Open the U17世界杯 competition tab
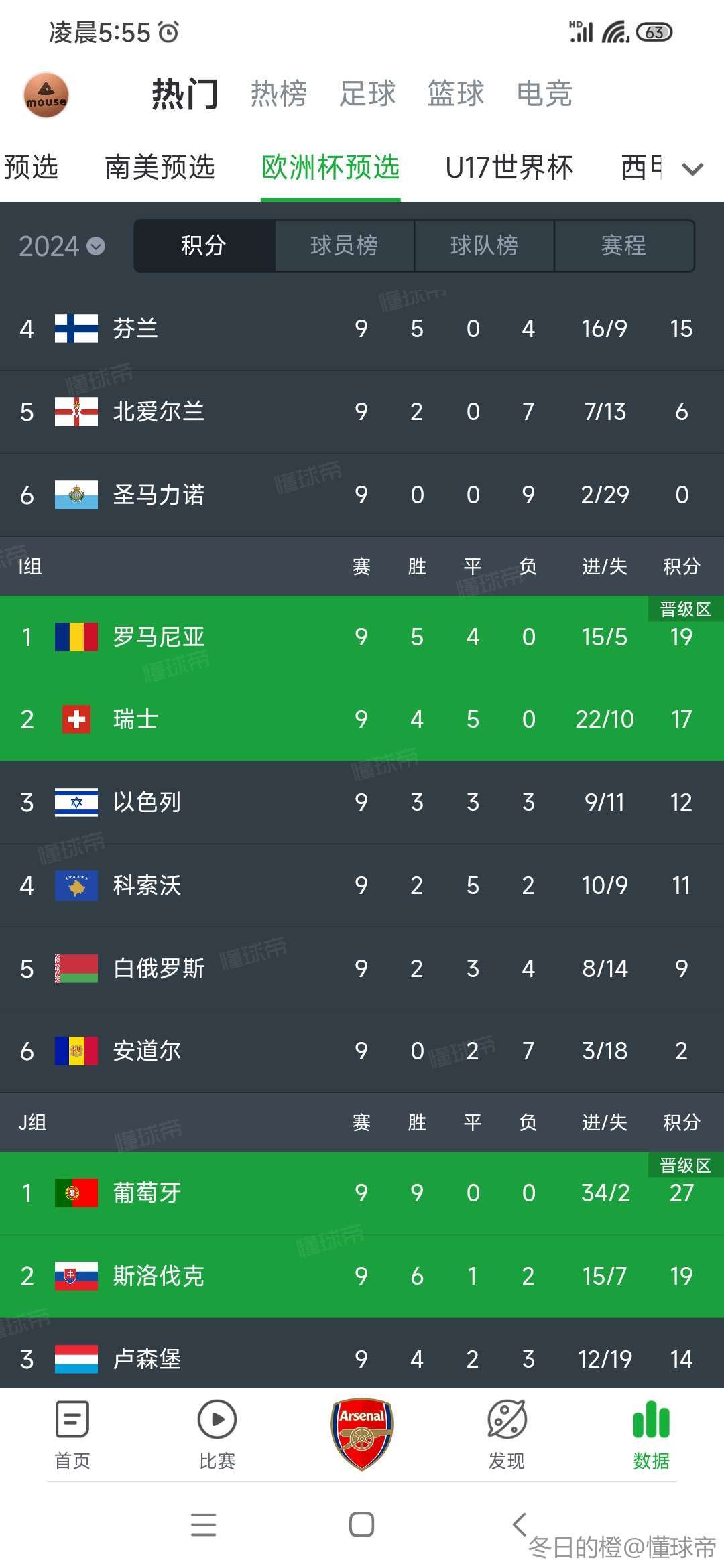This screenshot has width=724, height=1568. (x=509, y=167)
